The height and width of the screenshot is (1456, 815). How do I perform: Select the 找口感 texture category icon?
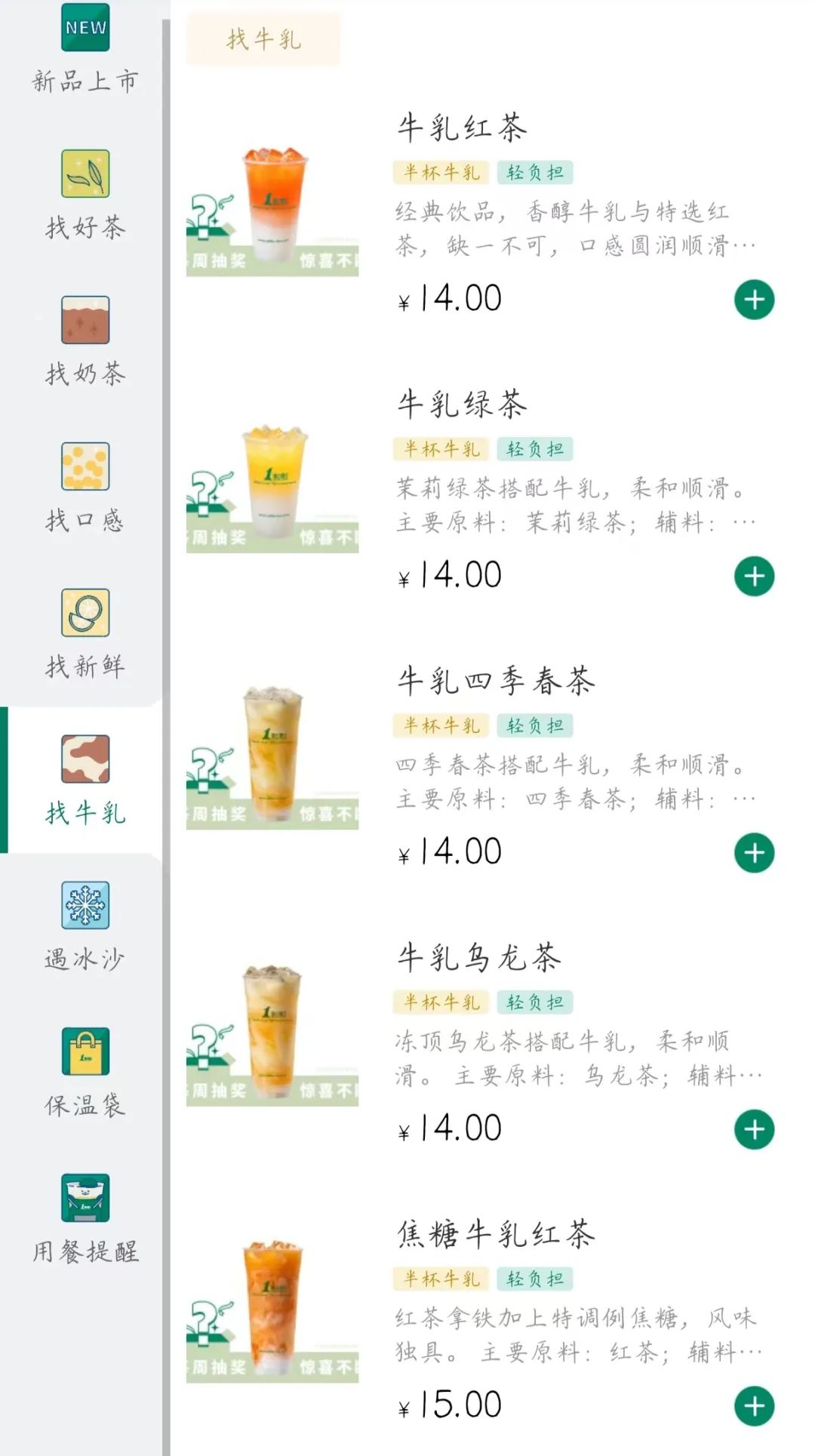(x=85, y=466)
